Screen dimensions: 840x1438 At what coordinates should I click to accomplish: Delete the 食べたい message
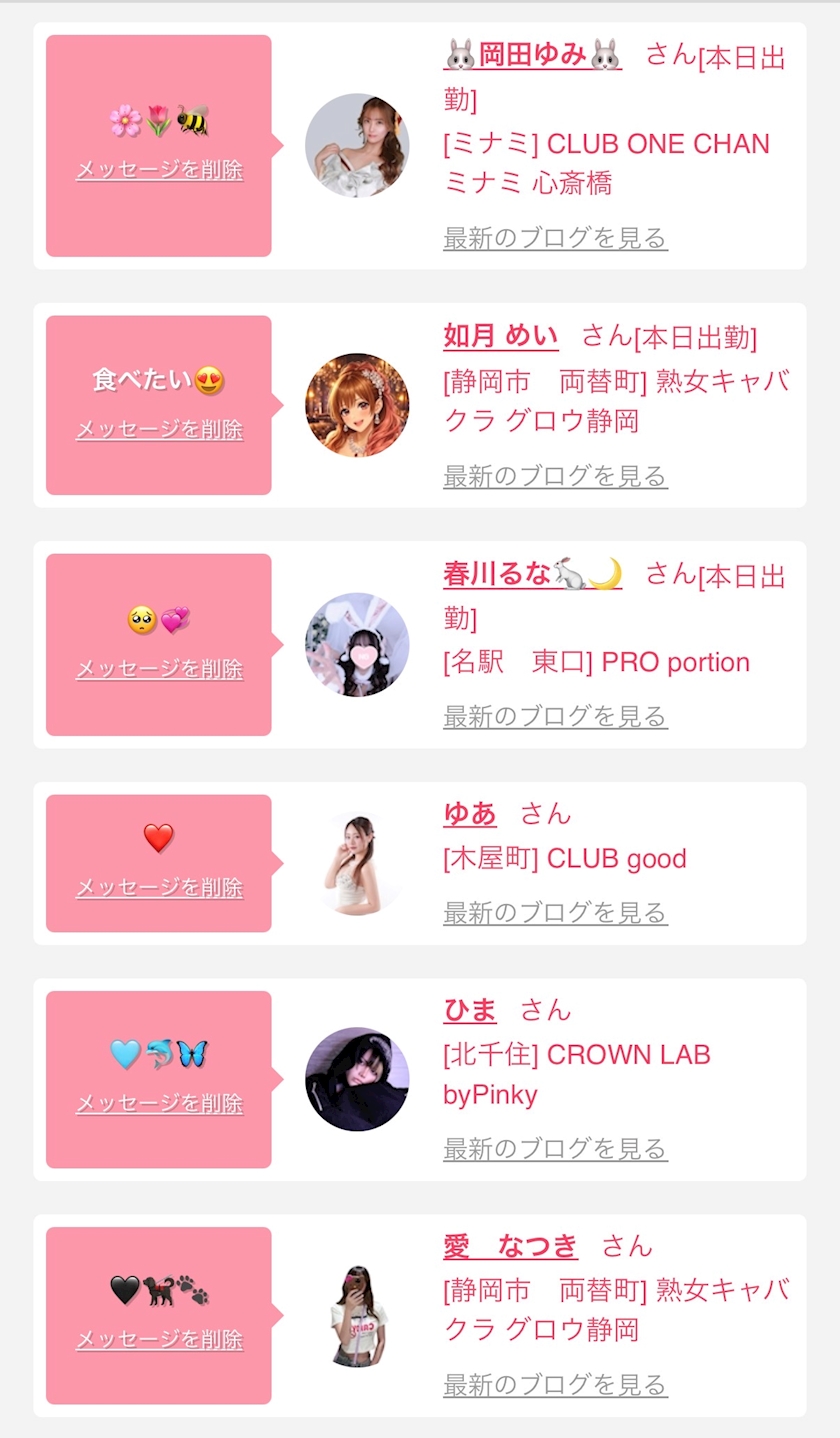coord(159,430)
